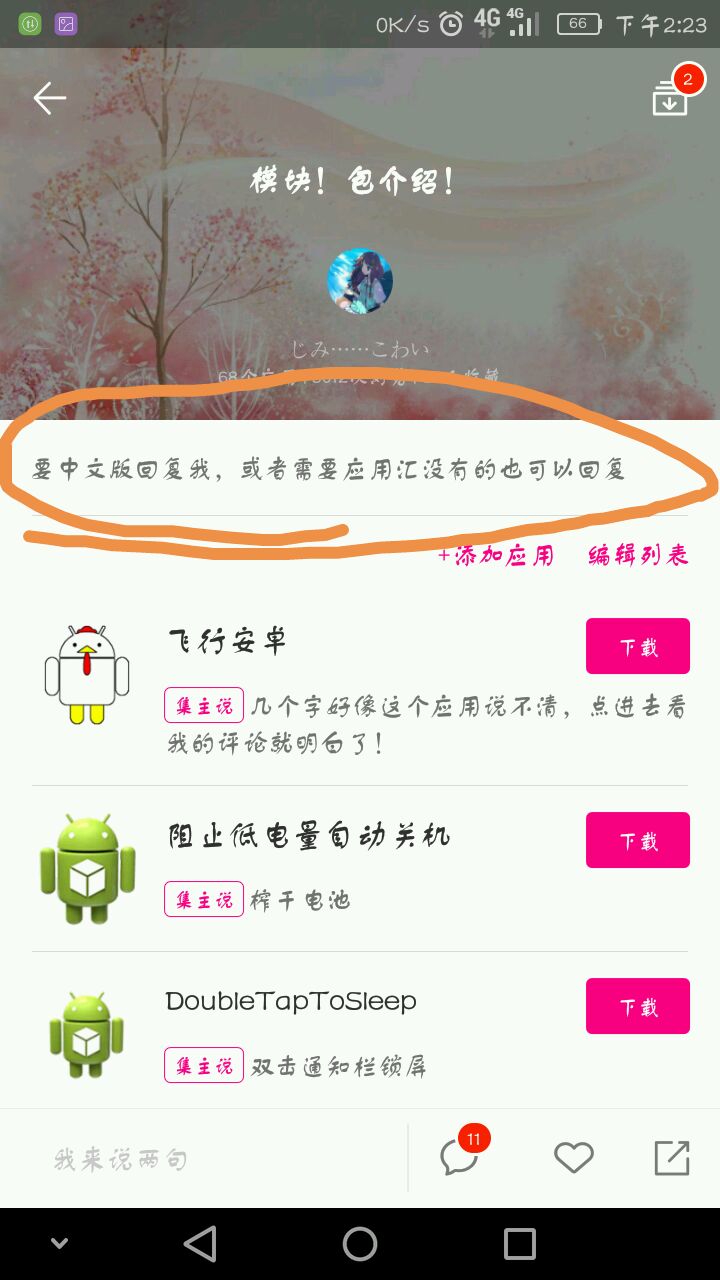Viewport: 720px width, 1280px height.
Task: Open the comments bubble with 11 badge
Action: pyautogui.click(x=462, y=1155)
